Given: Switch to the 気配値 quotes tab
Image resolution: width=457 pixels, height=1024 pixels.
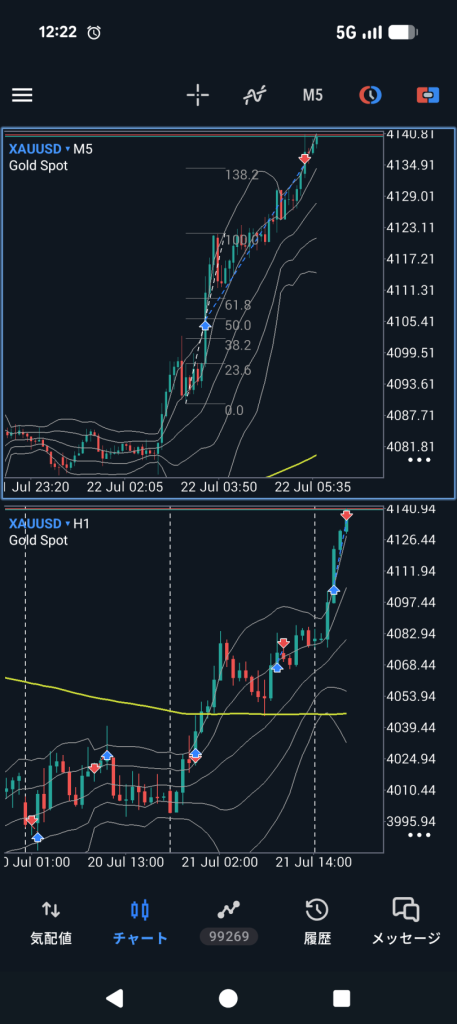Looking at the screenshot, I should click(51, 922).
